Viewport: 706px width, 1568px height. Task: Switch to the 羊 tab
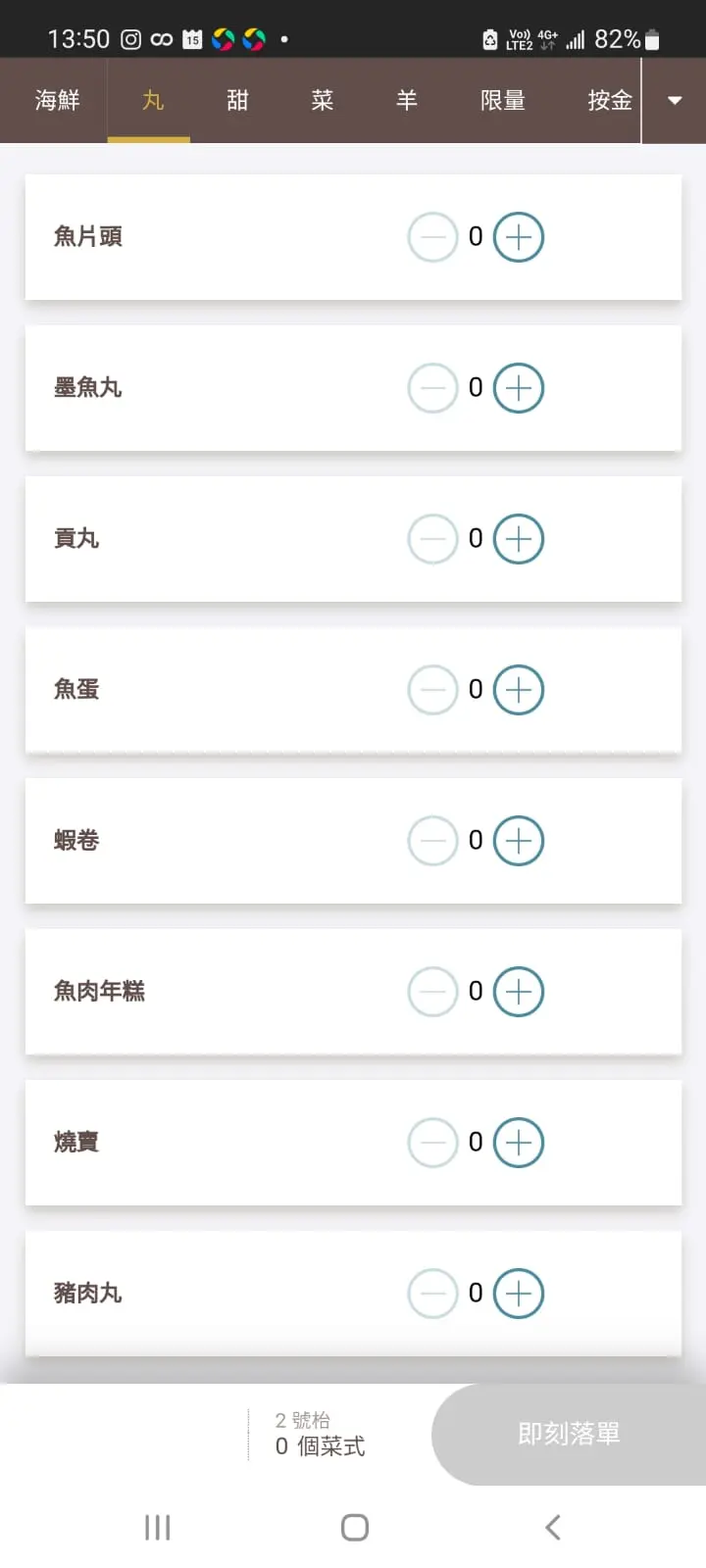[406, 100]
